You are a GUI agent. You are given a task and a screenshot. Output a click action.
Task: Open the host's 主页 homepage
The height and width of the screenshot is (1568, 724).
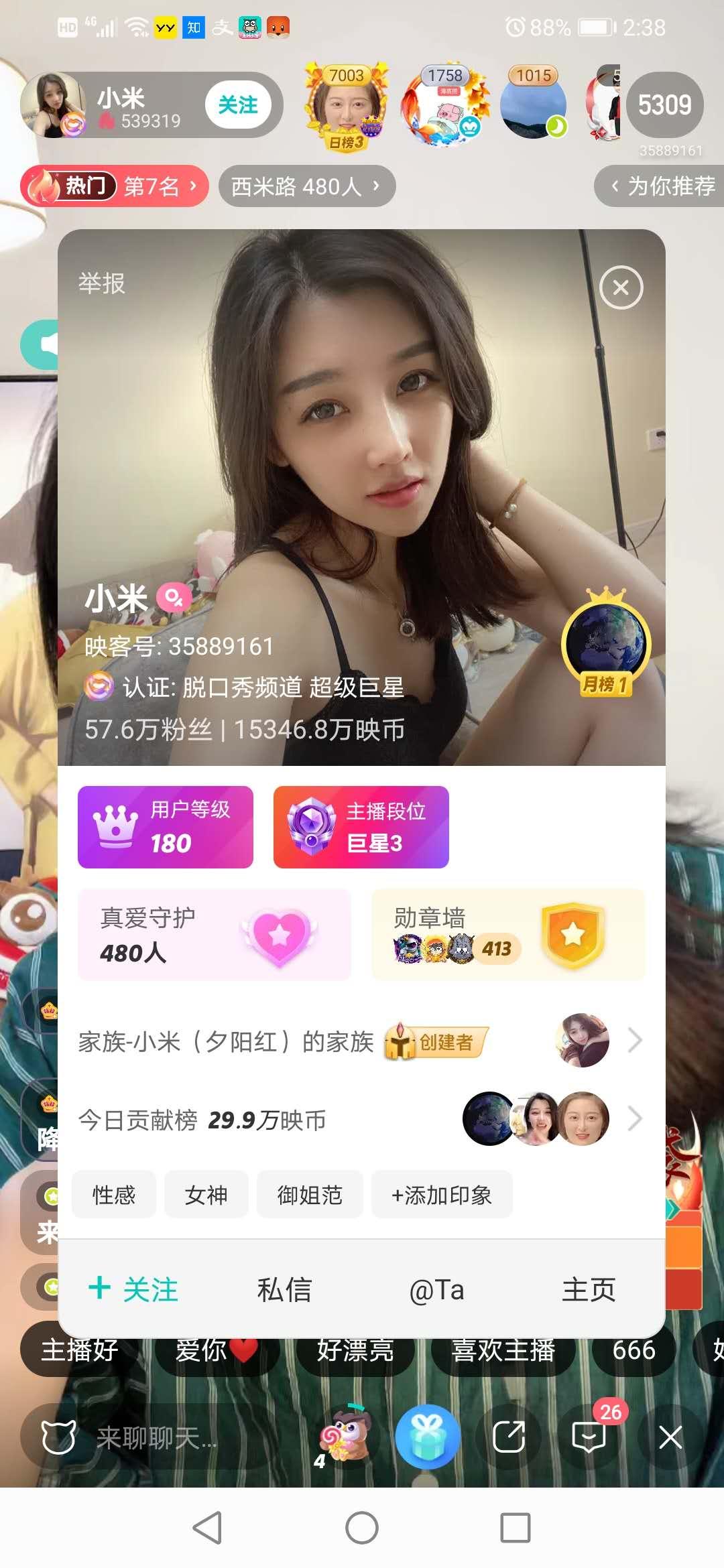[588, 1289]
